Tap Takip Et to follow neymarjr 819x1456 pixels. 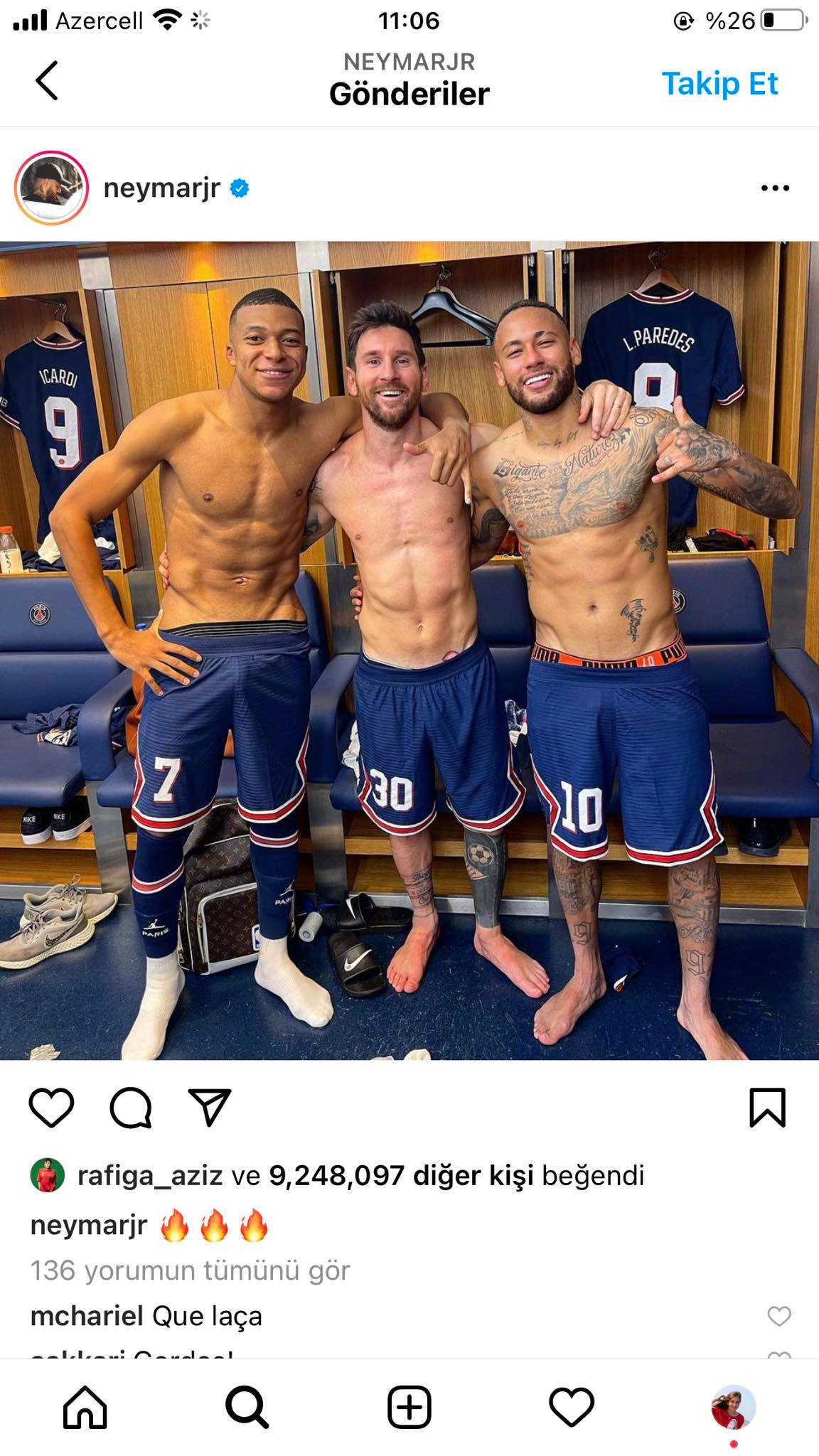click(x=719, y=83)
